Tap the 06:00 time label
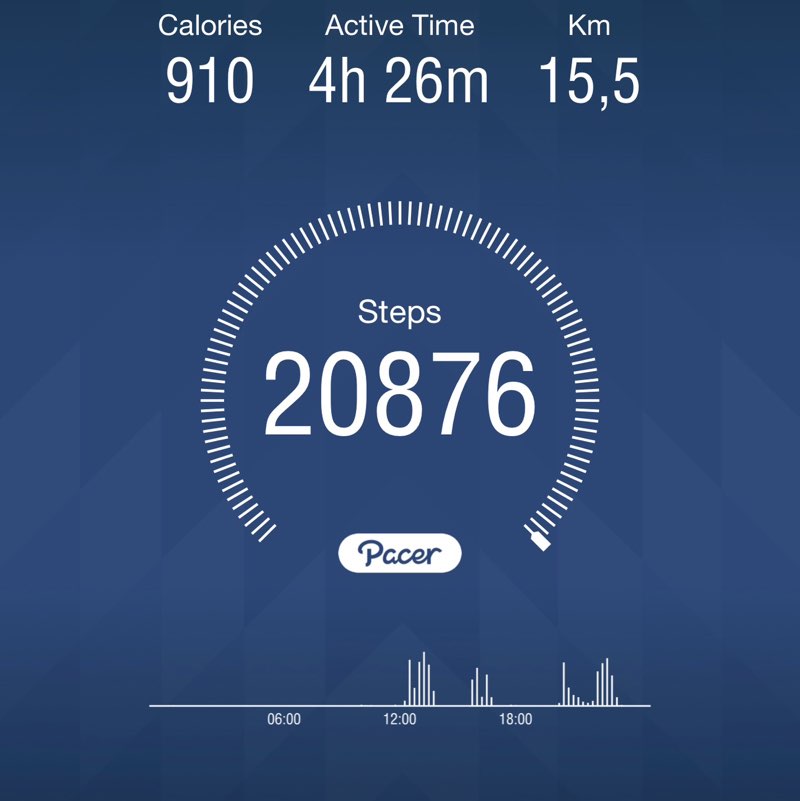 (284, 718)
